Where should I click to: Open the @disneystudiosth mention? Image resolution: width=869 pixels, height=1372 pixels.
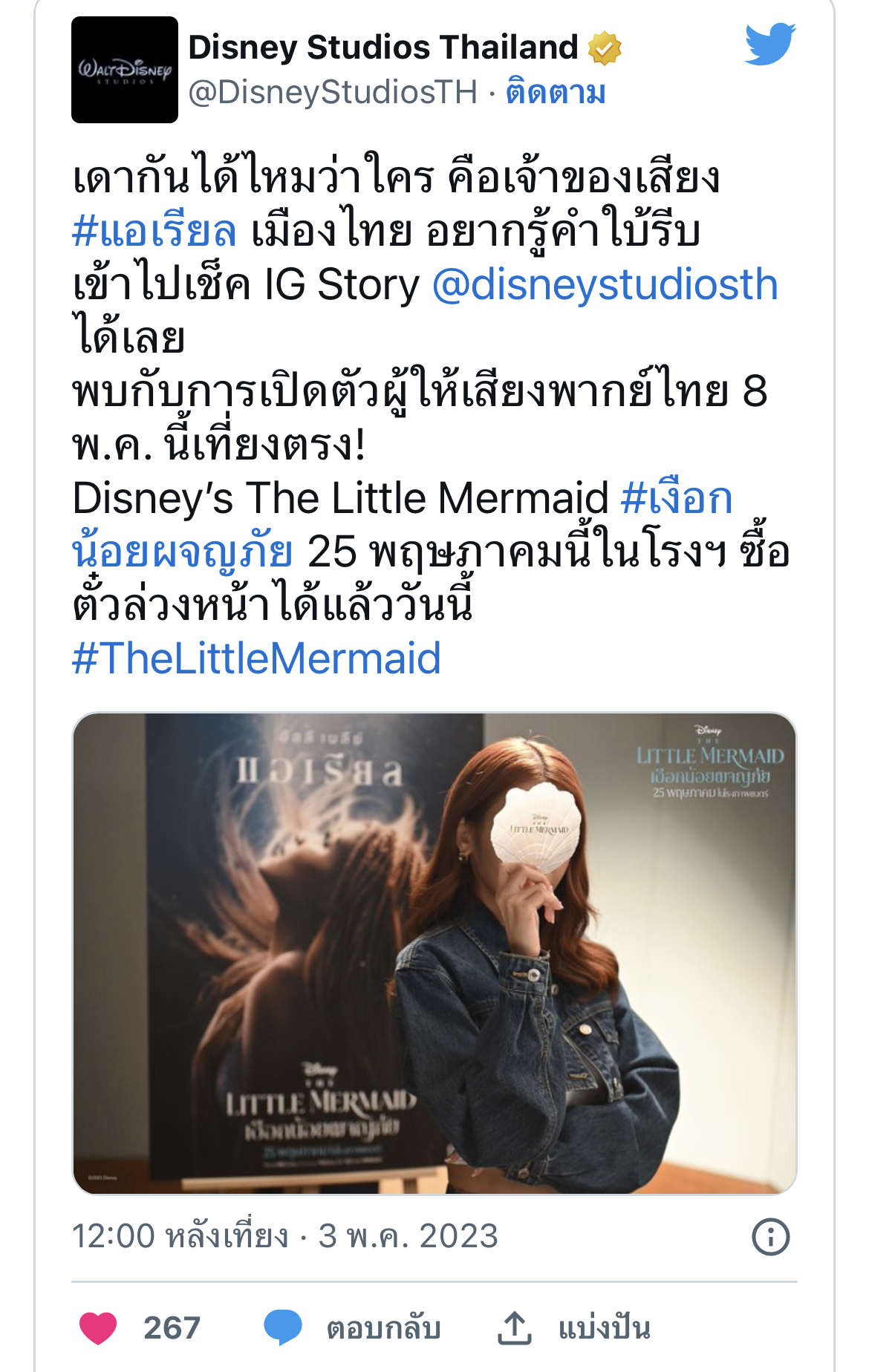tap(605, 284)
